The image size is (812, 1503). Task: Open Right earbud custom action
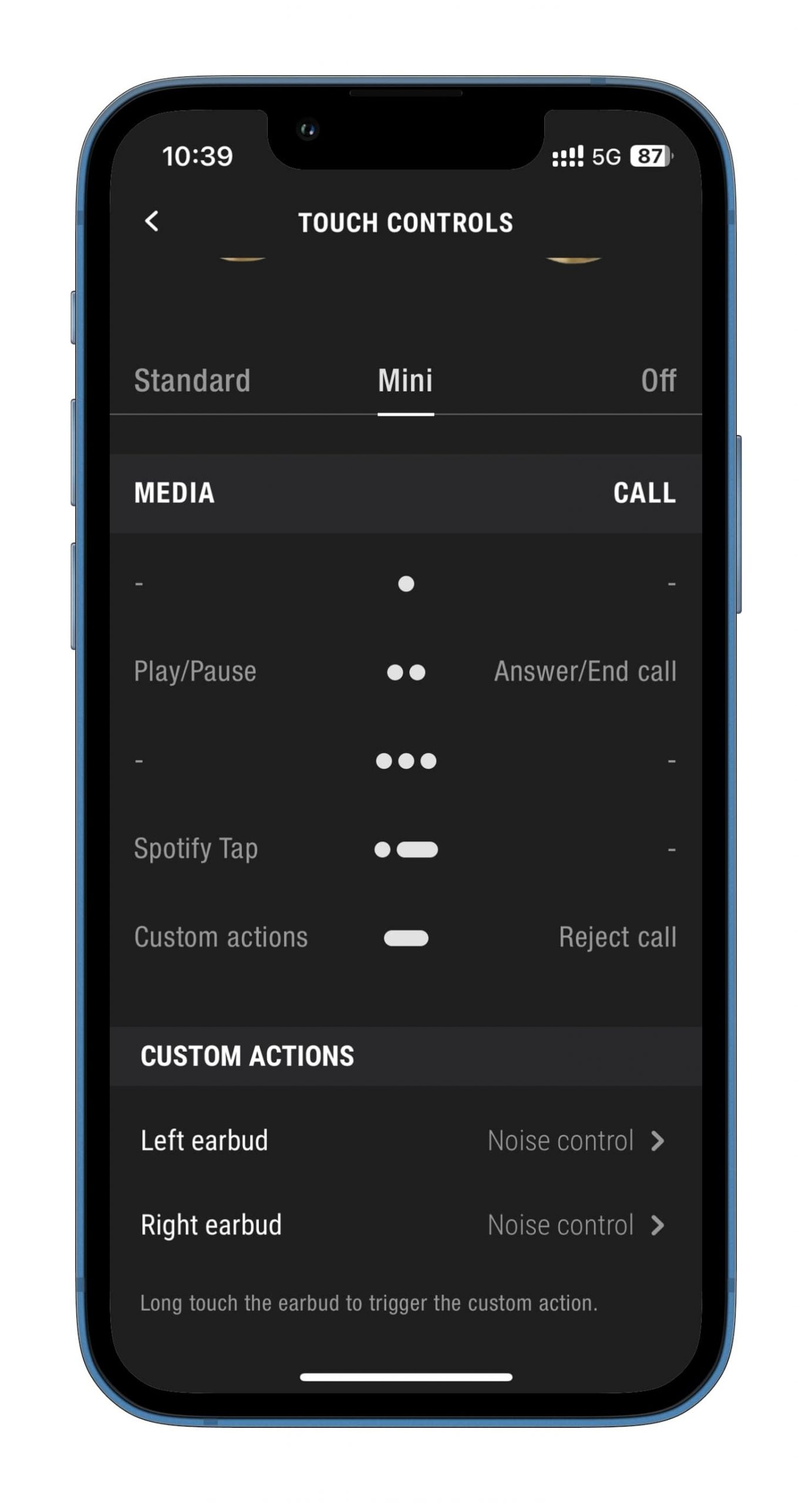pos(405,1225)
